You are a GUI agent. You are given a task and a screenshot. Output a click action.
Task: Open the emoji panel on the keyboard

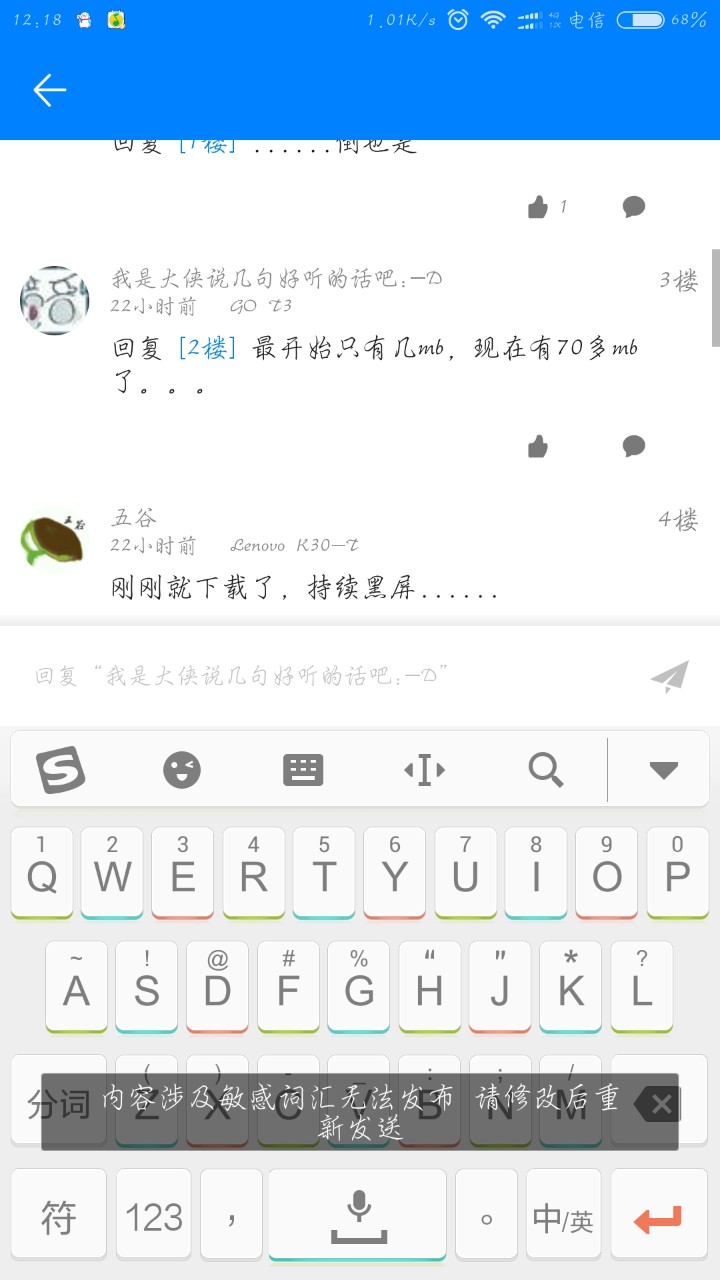point(182,770)
